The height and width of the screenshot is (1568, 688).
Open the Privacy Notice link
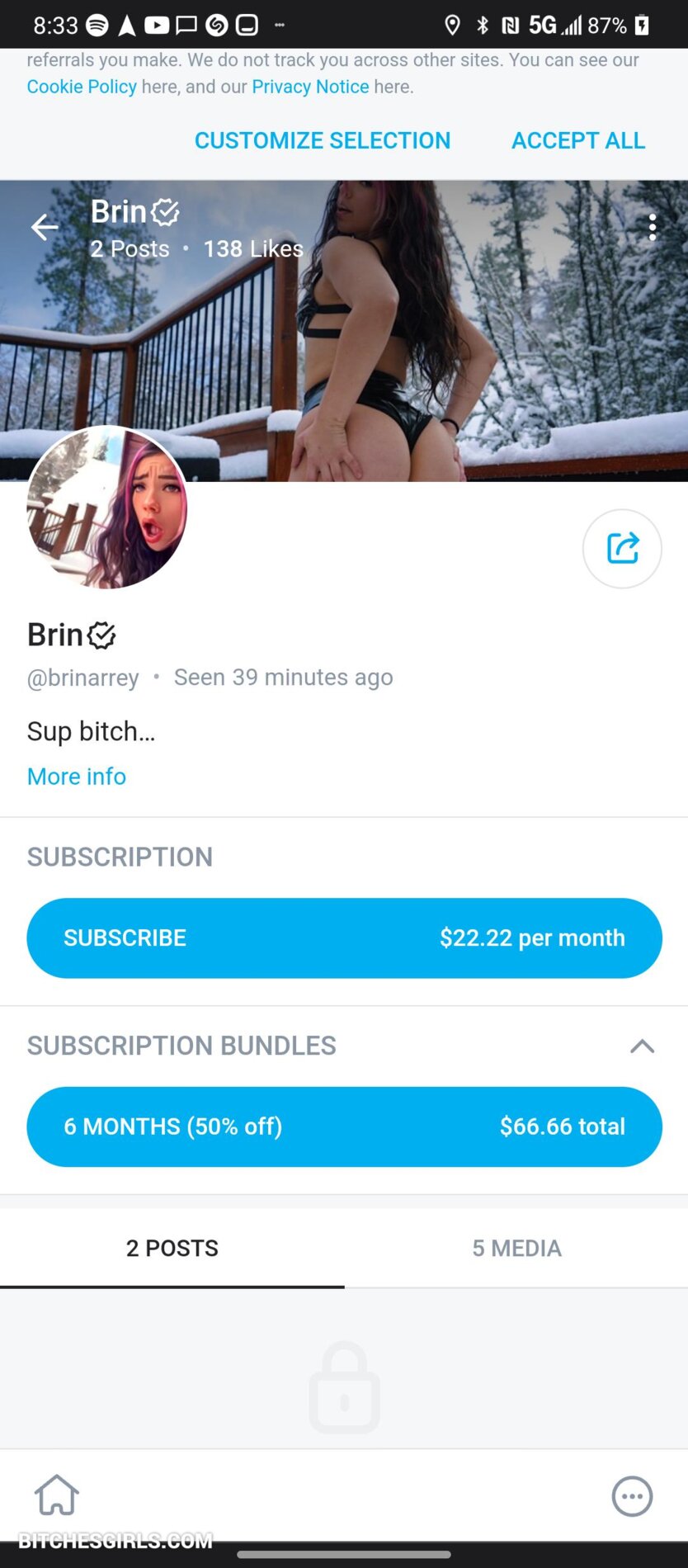point(310,87)
